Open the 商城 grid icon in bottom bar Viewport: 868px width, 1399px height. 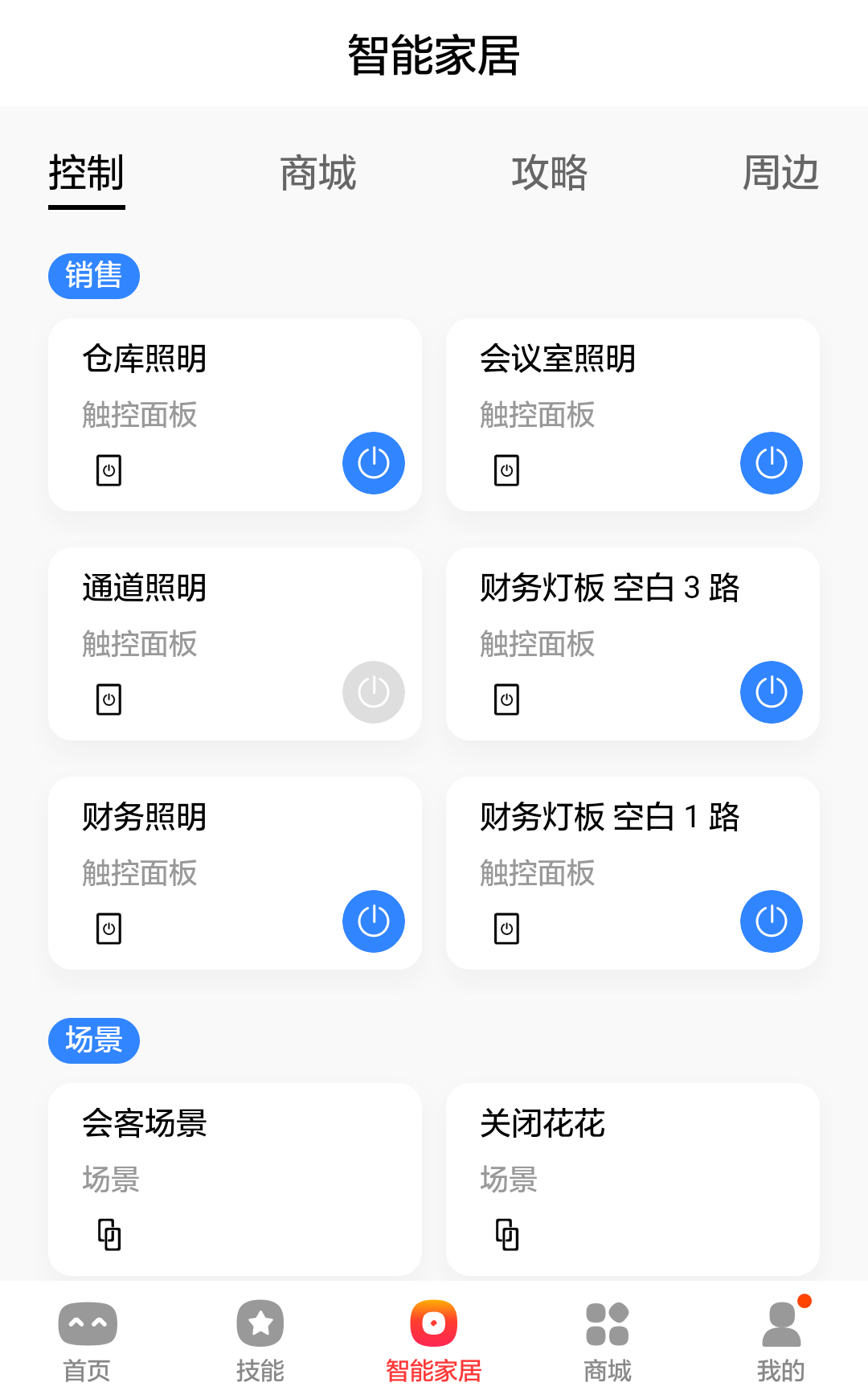[607, 1323]
